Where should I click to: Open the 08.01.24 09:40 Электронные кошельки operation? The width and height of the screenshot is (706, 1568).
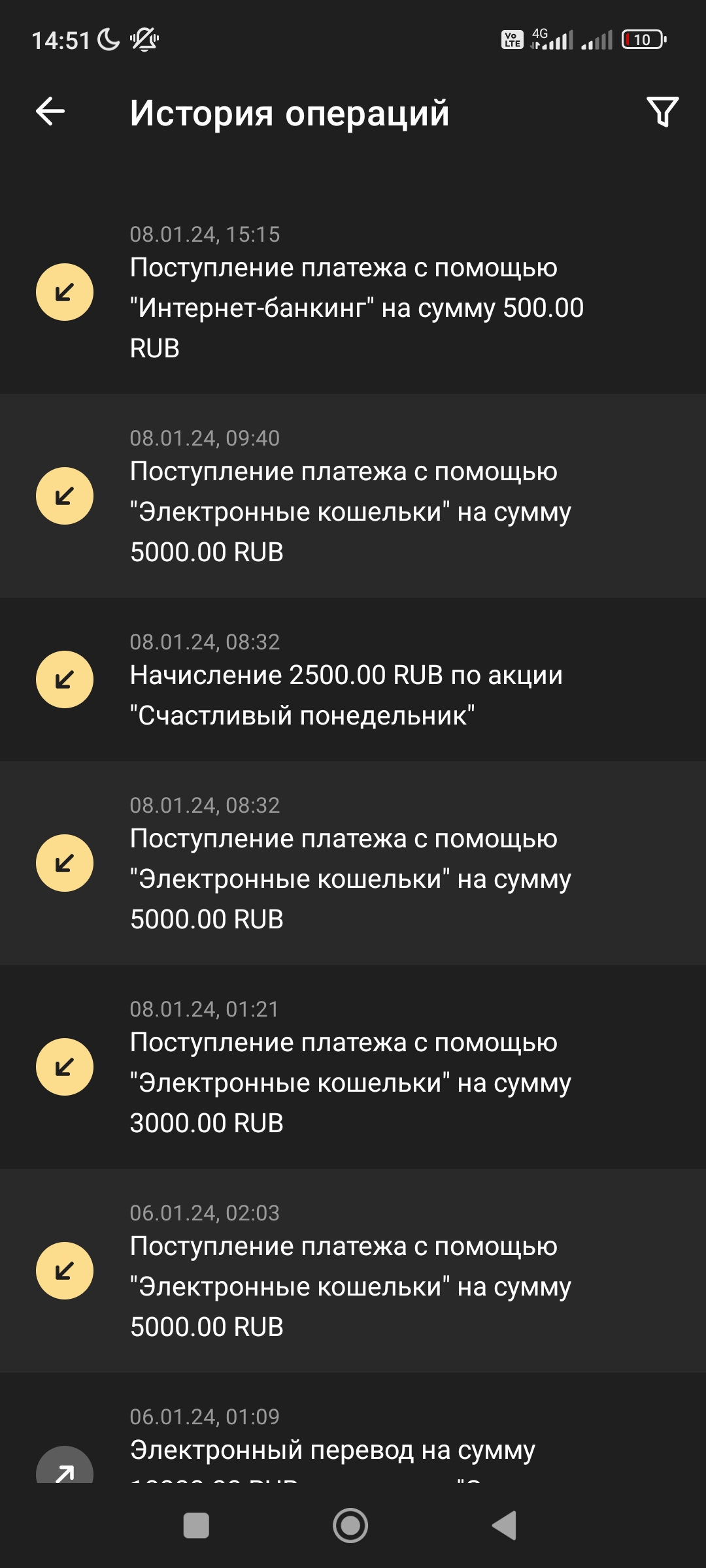pos(353,496)
